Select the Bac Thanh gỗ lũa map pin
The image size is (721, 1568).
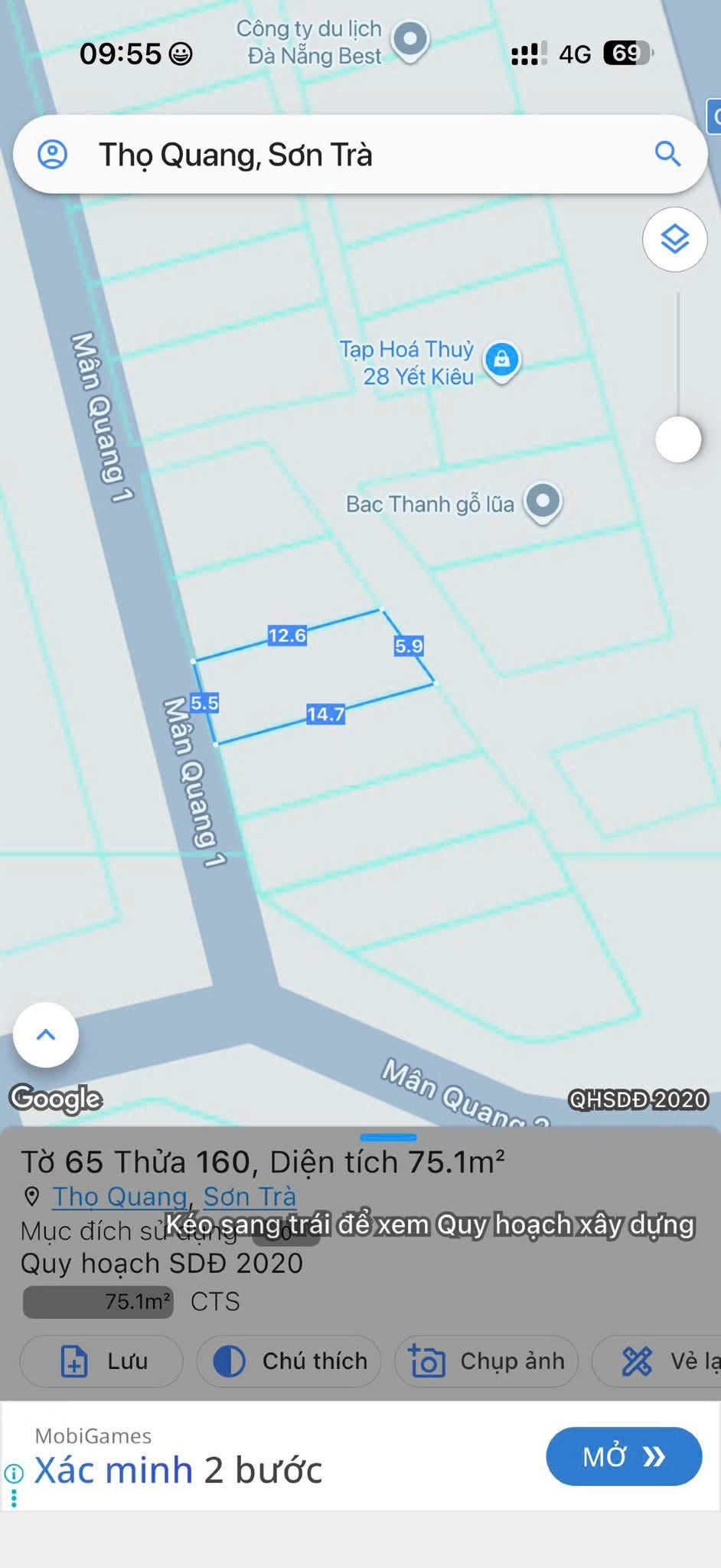(543, 503)
